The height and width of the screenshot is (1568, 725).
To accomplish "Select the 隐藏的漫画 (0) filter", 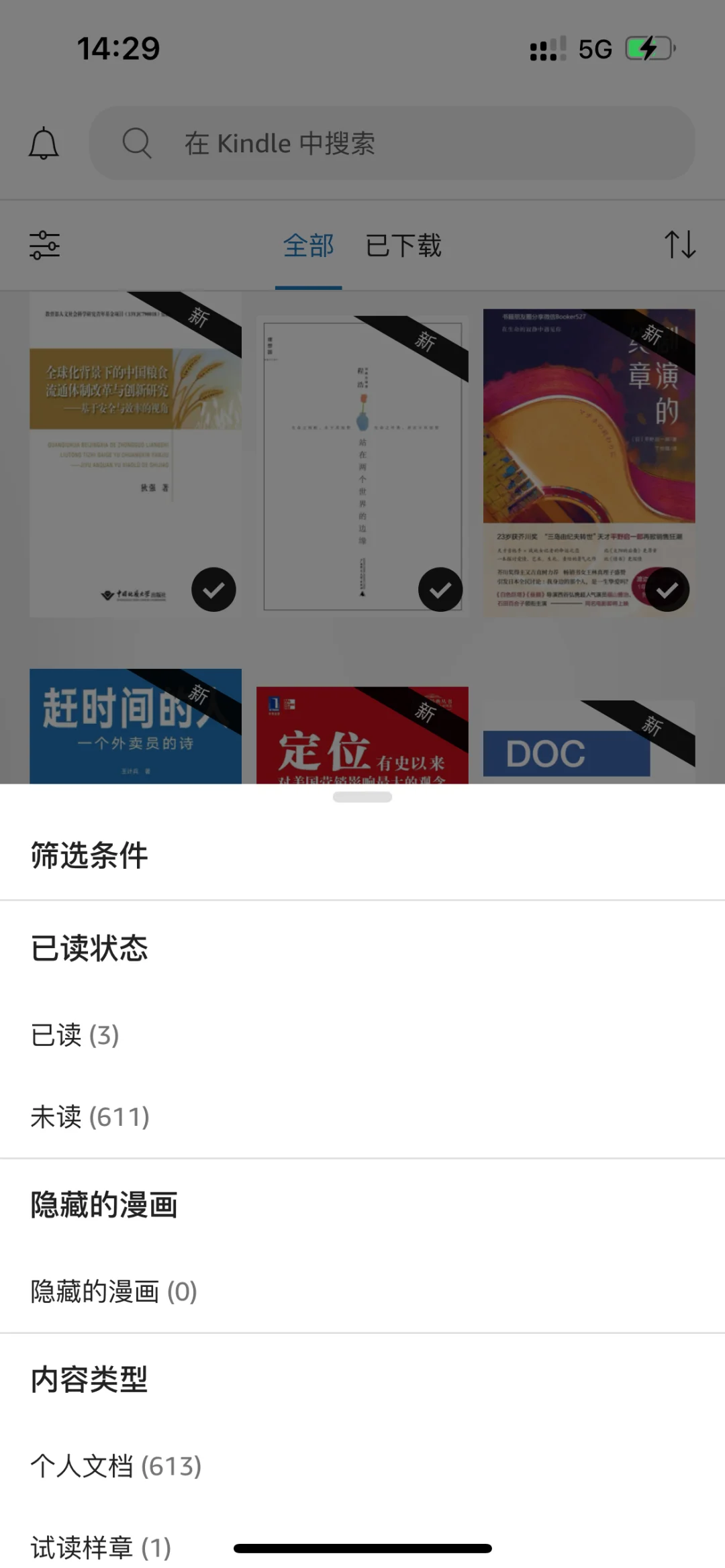I will point(113,1292).
